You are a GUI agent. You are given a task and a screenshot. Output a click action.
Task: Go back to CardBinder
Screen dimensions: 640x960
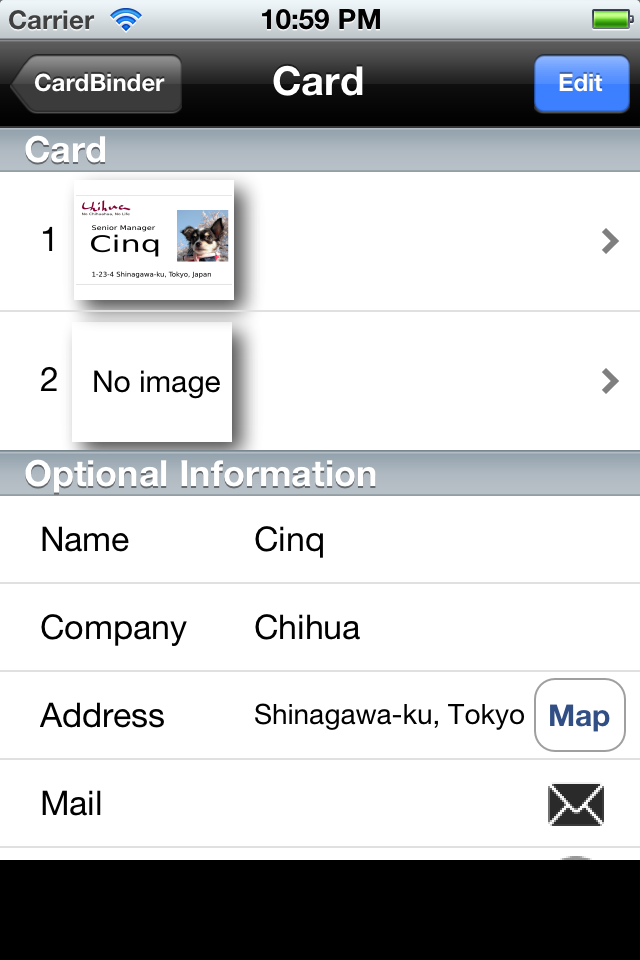(x=97, y=83)
